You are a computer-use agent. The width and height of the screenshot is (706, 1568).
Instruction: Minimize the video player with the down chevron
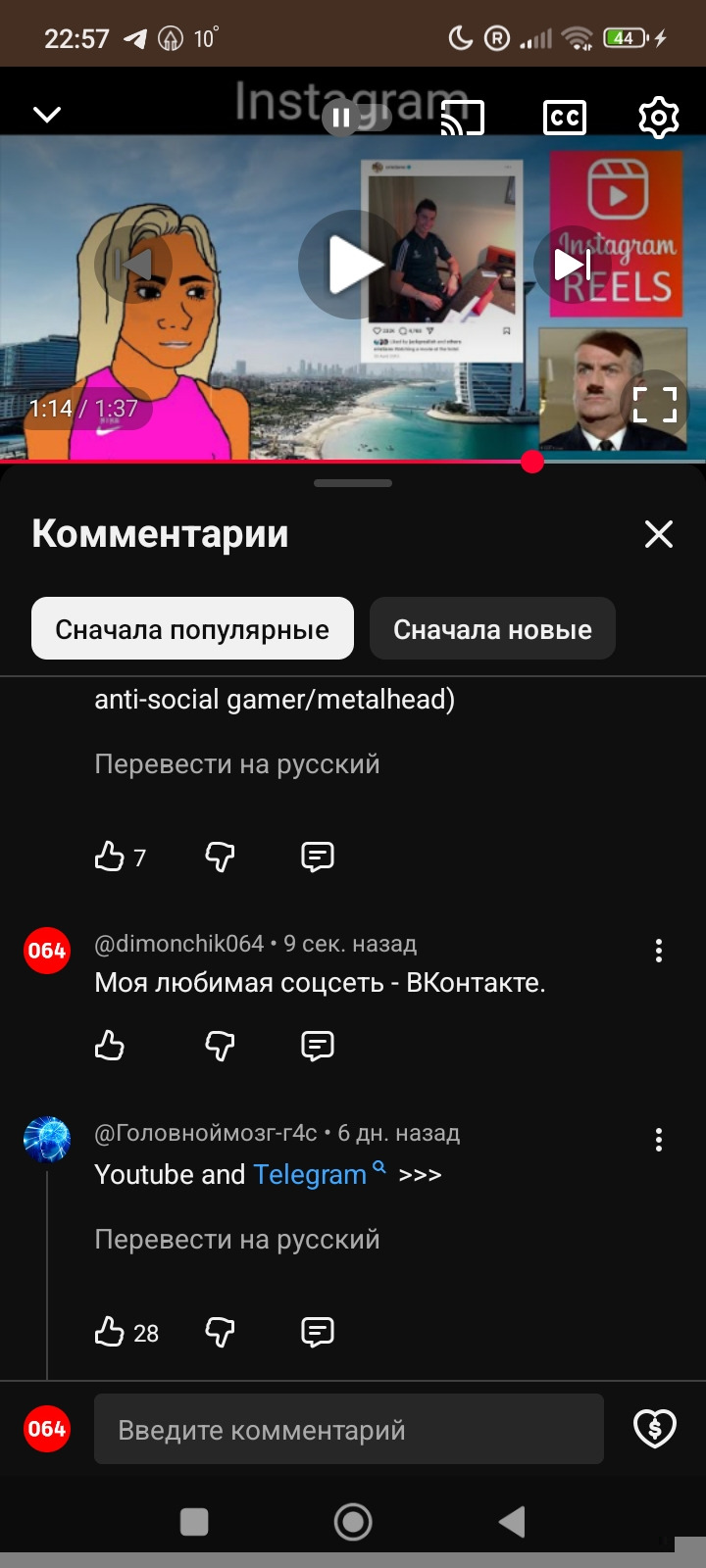click(47, 116)
